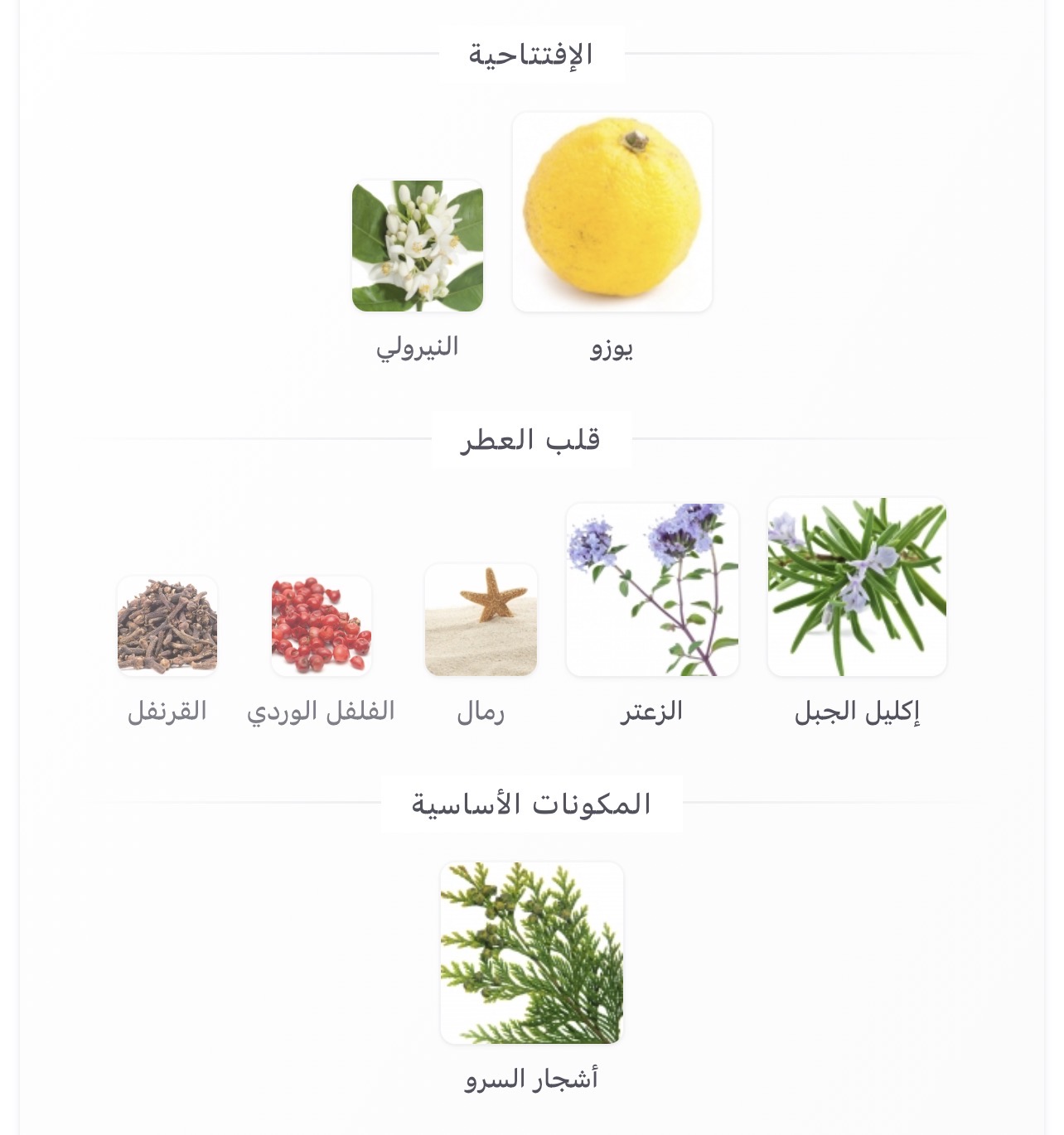Open the رمال note tile
1064x1135 pixels.
[x=481, y=620]
